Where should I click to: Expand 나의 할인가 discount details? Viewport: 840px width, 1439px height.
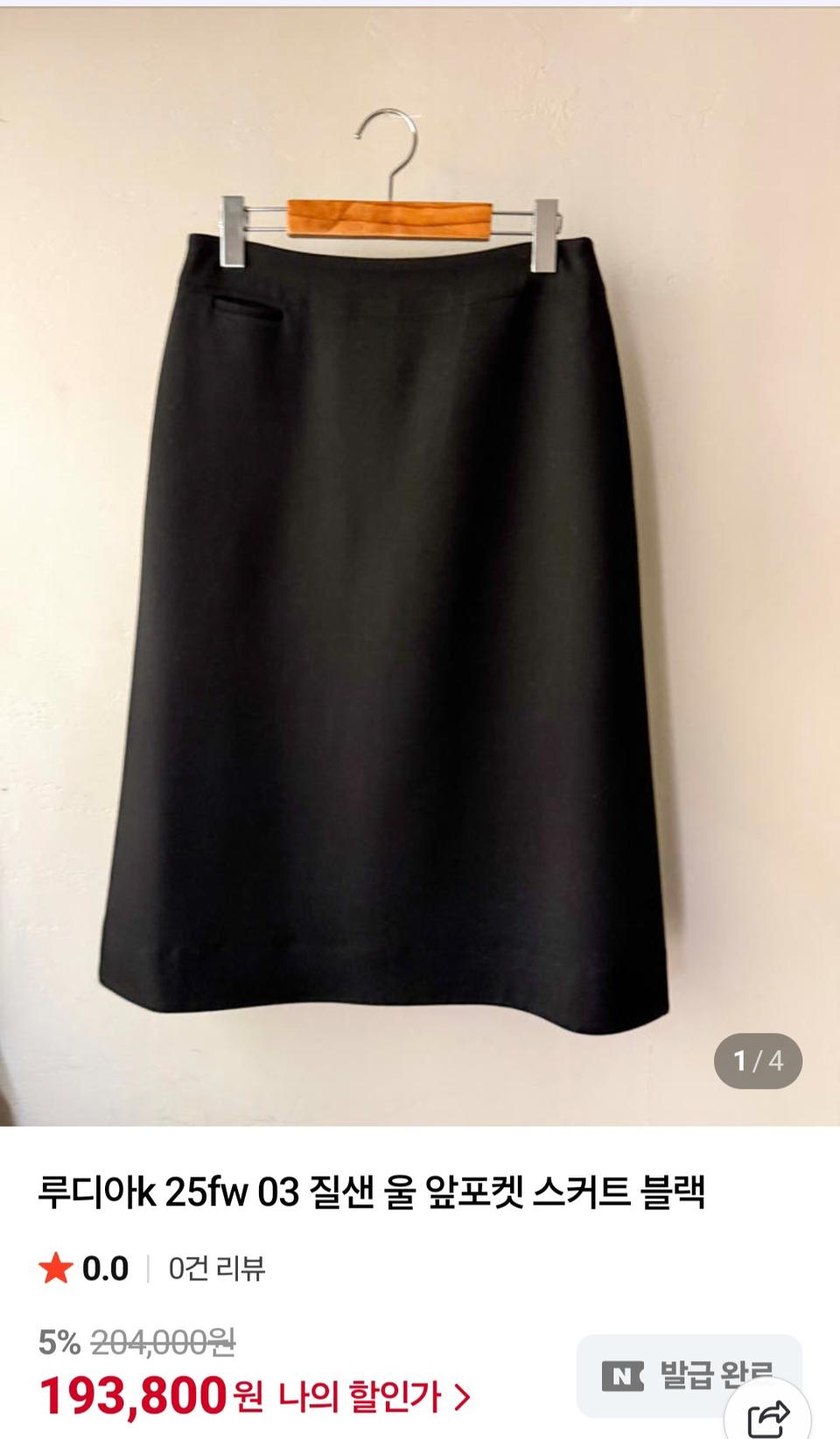pos(374,1396)
